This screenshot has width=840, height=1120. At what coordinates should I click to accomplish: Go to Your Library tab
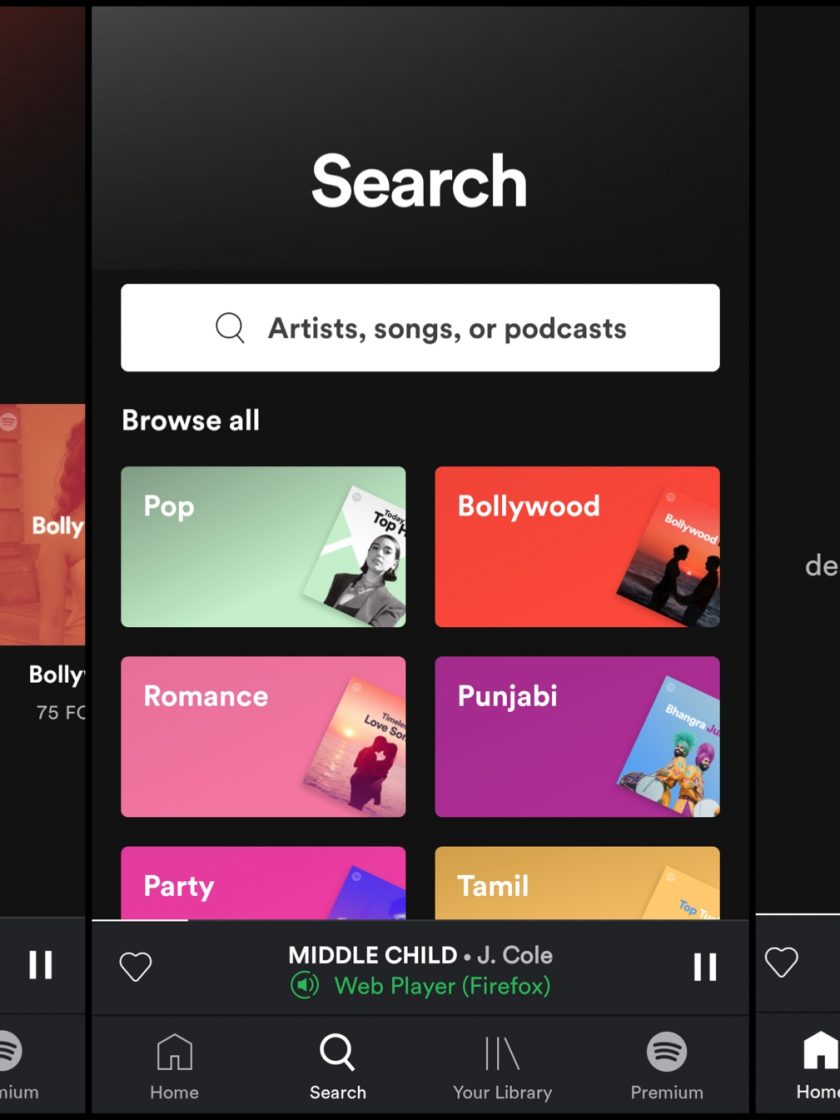click(x=502, y=1066)
